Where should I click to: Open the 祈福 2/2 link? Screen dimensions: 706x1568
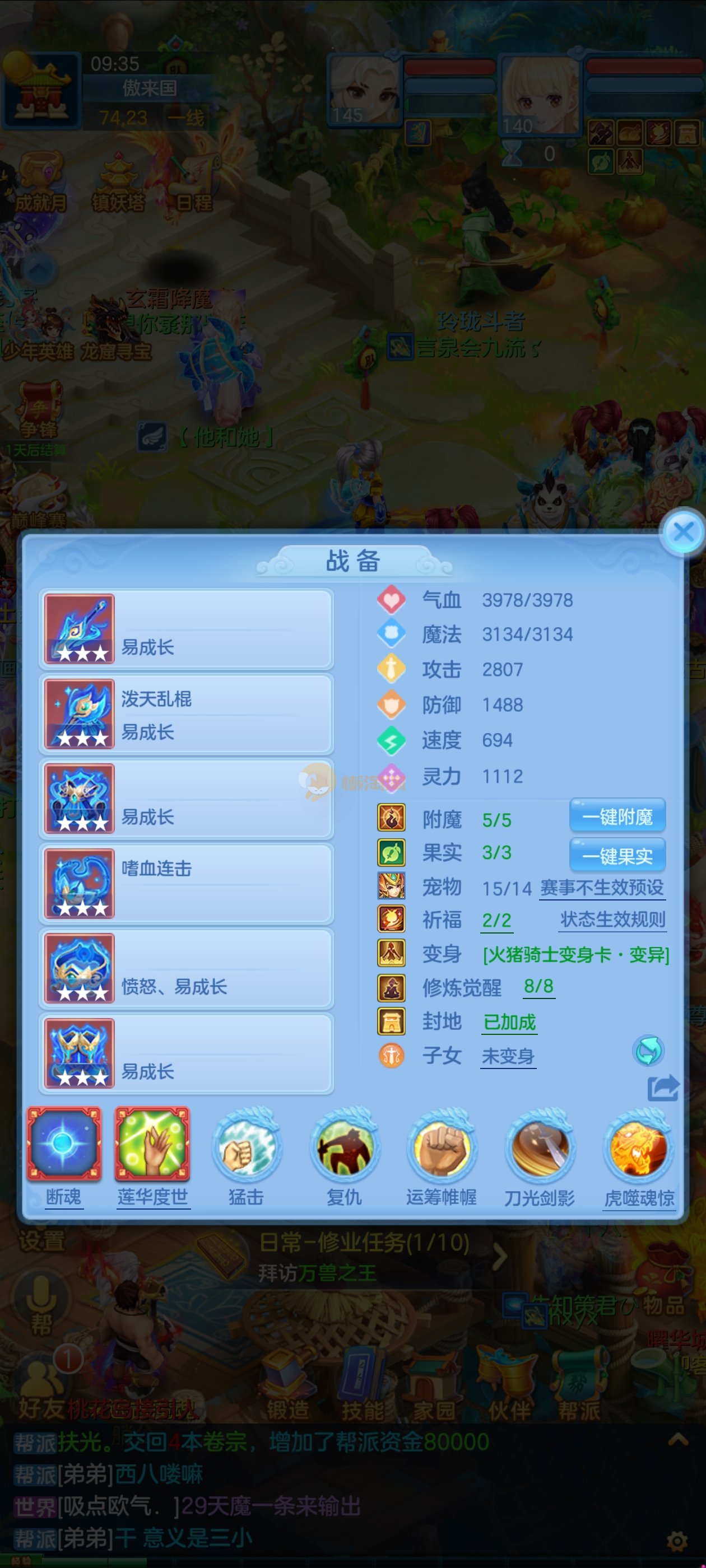(496, 920)
